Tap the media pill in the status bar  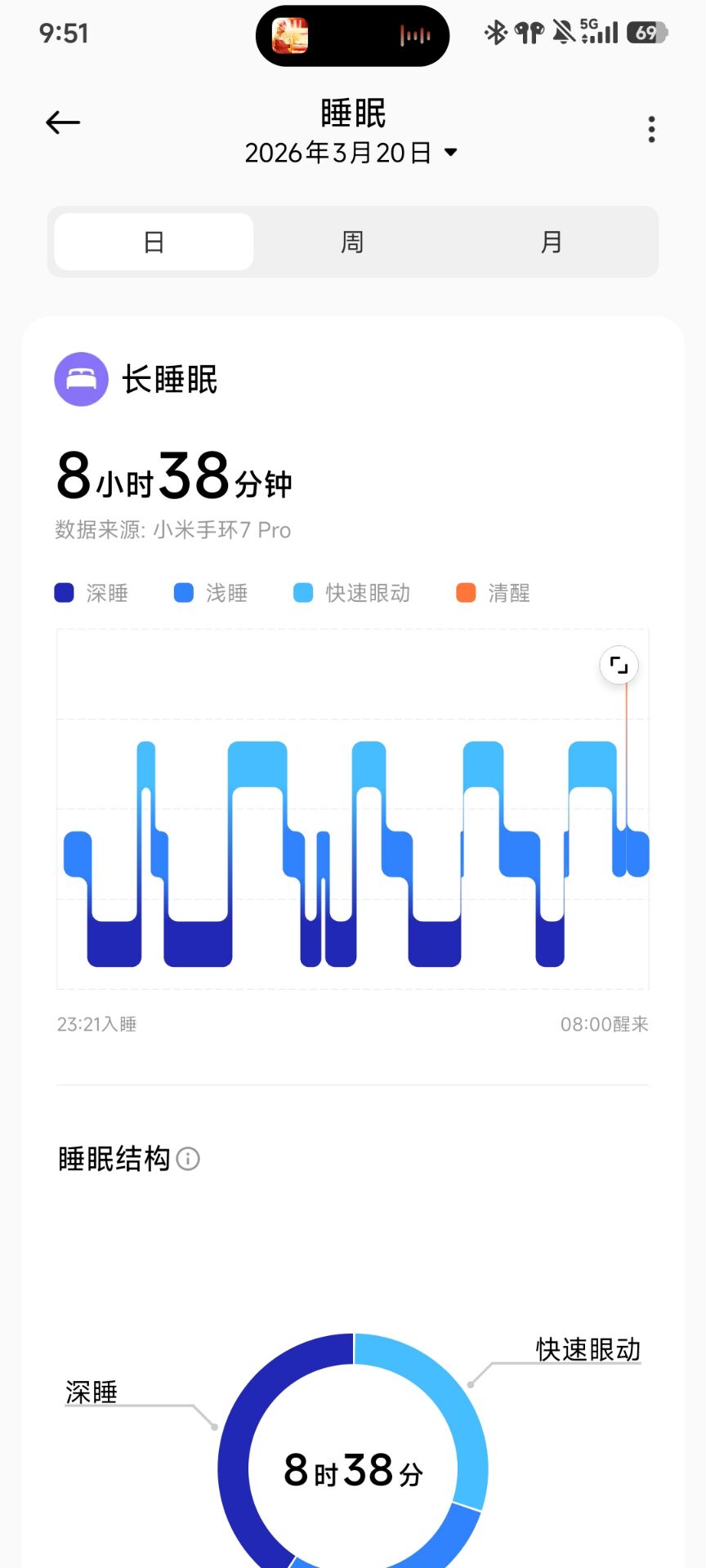(x=352, y=36)
